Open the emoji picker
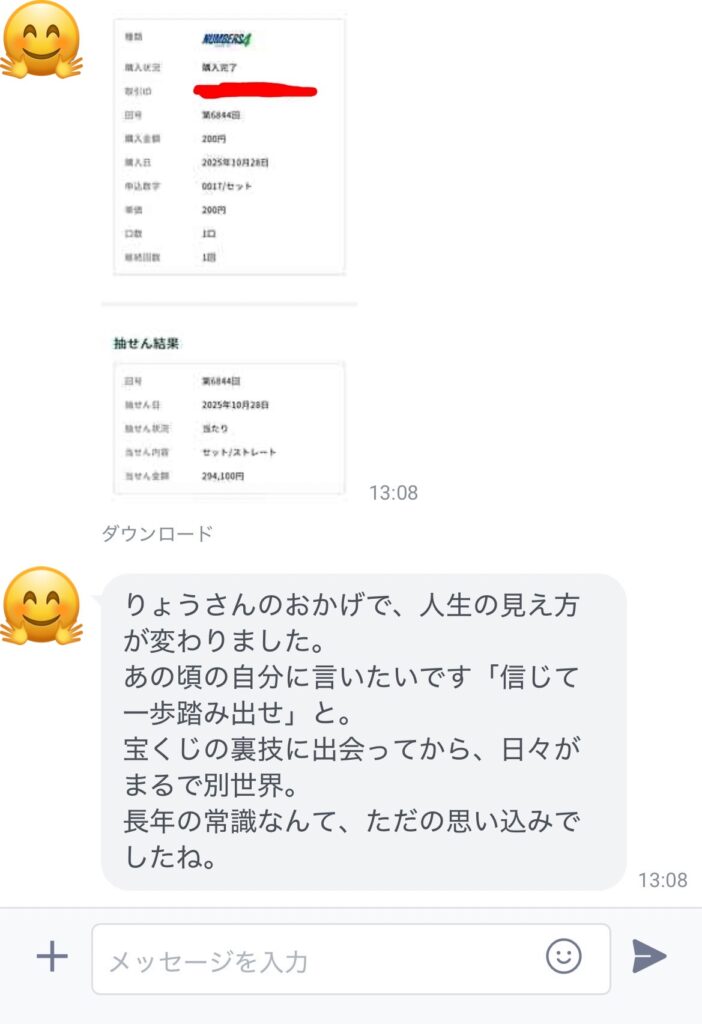The width and height of the screenshot is (702, 1024). pos(564,957)
